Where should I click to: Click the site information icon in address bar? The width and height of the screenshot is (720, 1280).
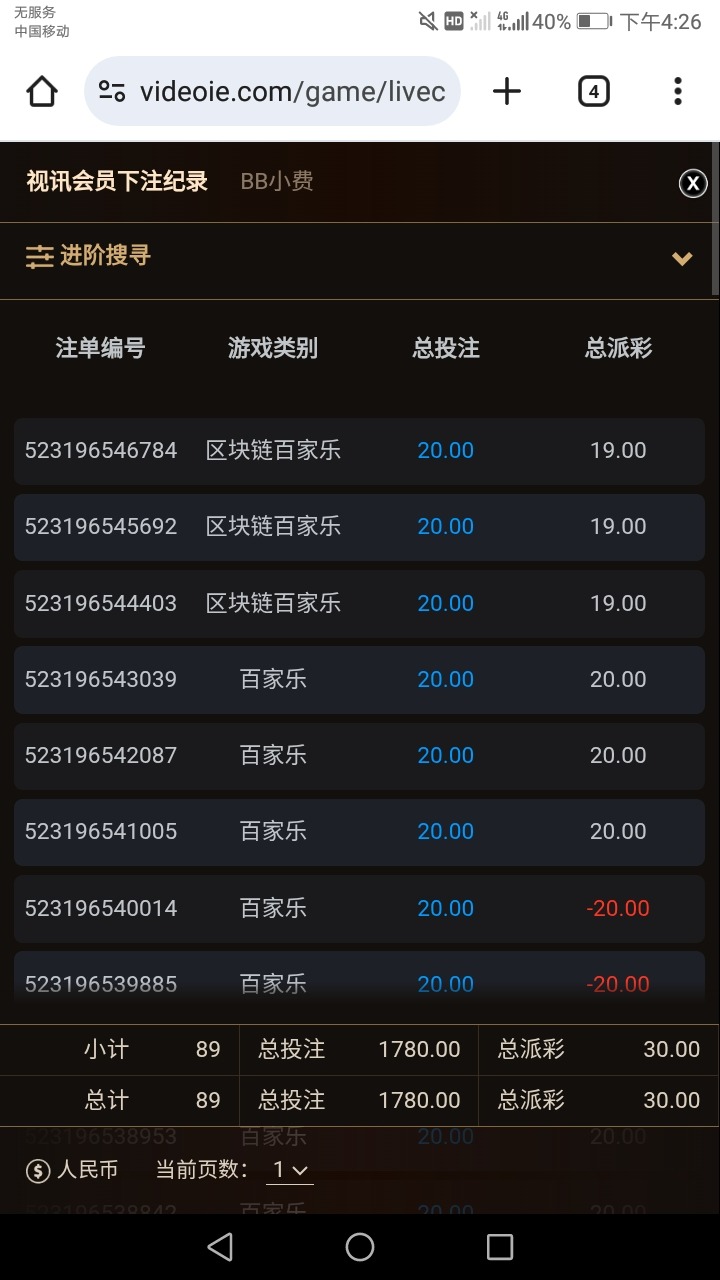point(112,91)
